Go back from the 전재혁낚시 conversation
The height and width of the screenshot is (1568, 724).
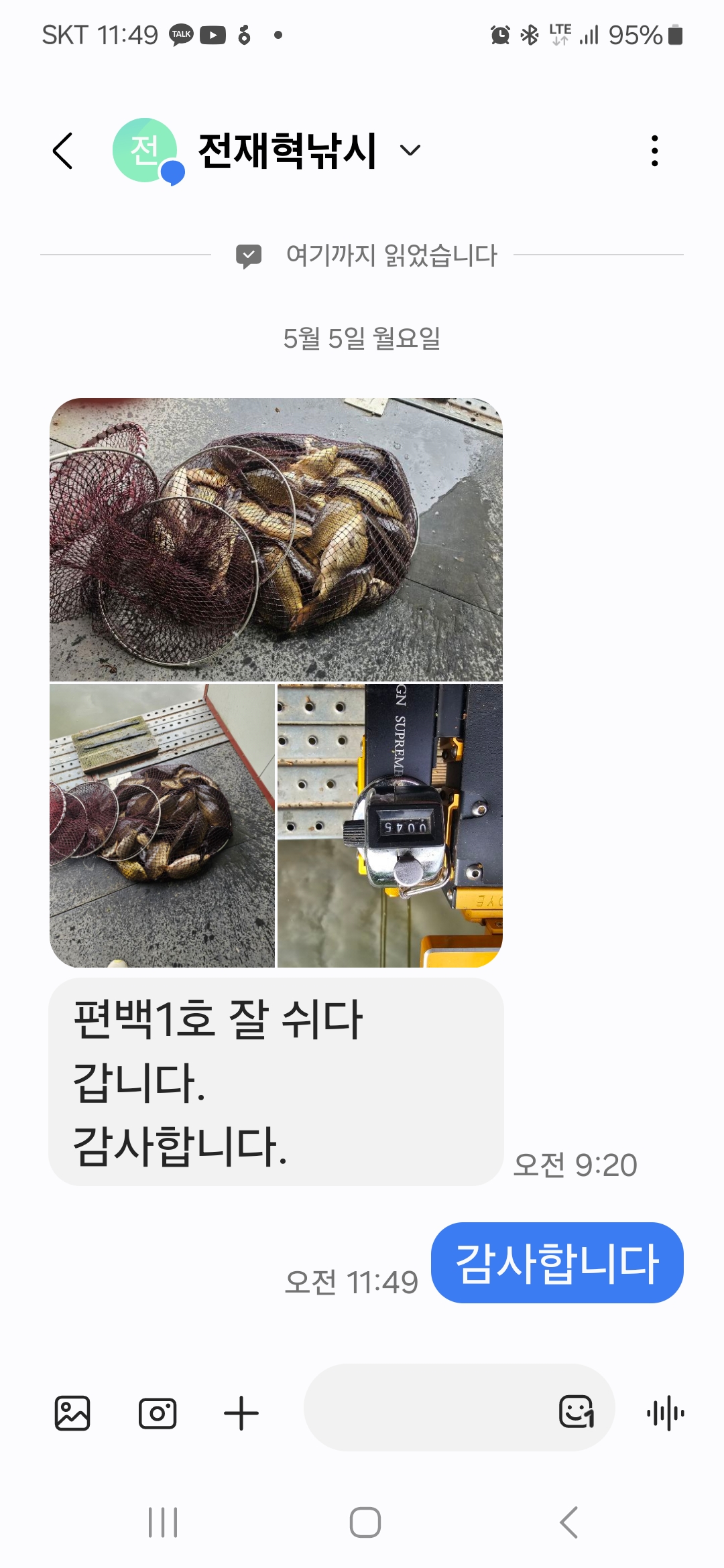point(63,151)
